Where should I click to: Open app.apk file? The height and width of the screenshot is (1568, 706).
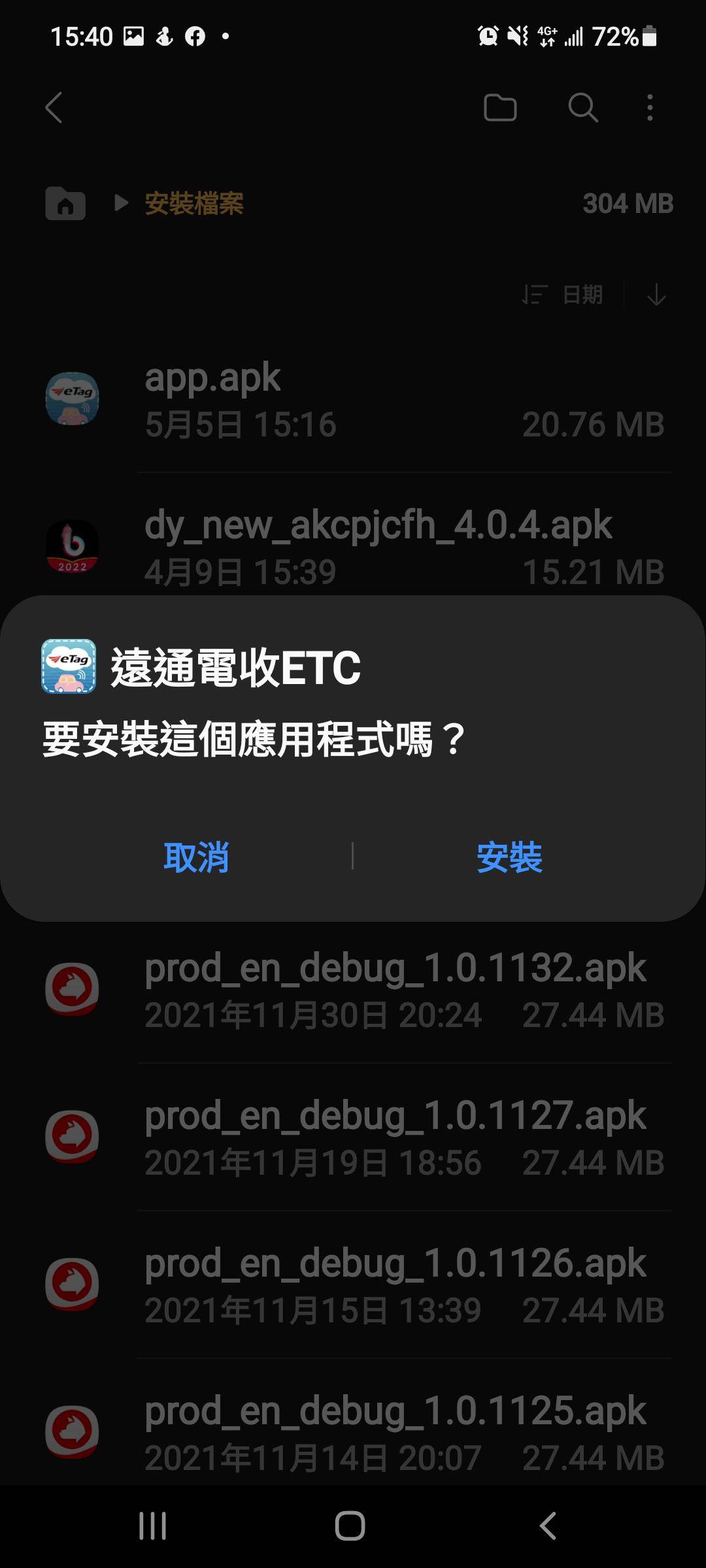pos(353,400)
